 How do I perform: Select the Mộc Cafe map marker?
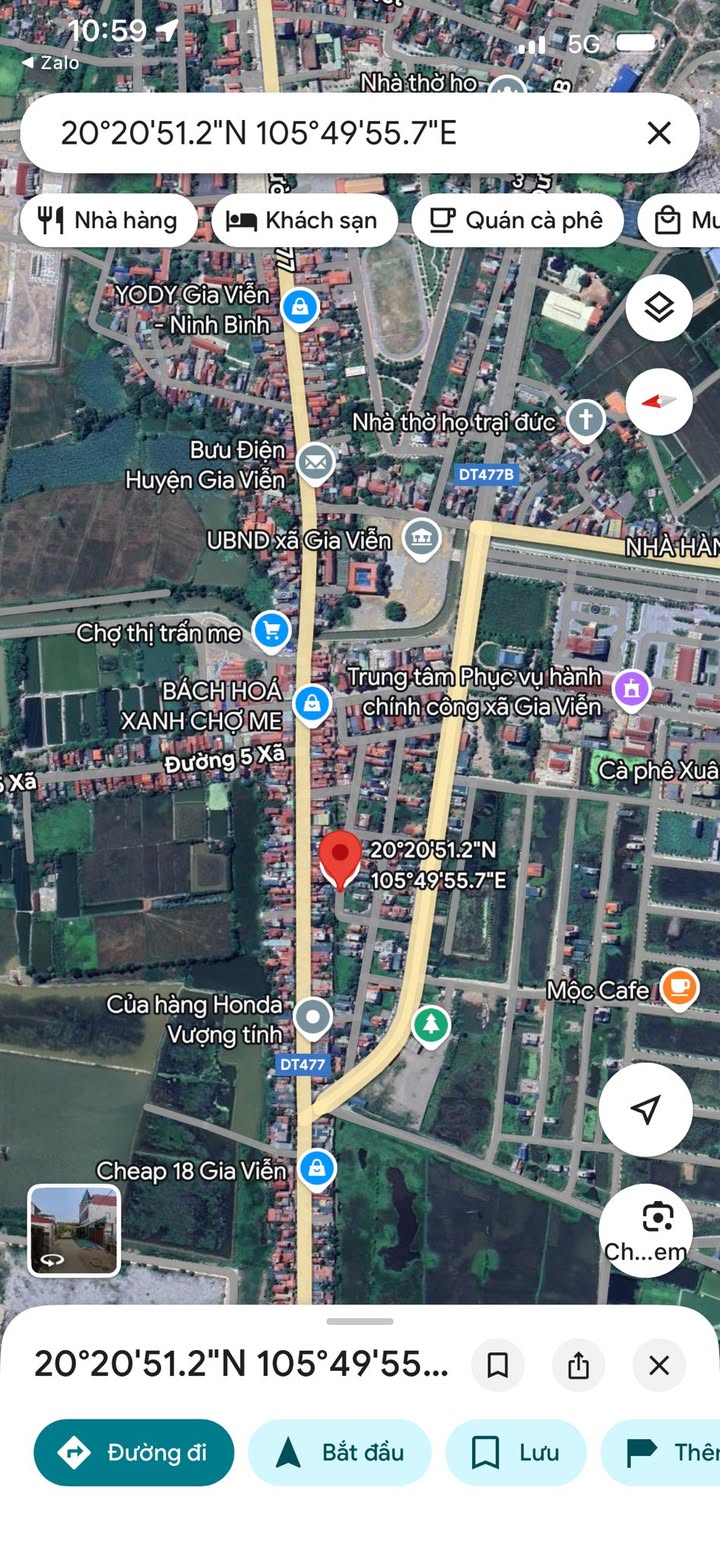(680, 988)
